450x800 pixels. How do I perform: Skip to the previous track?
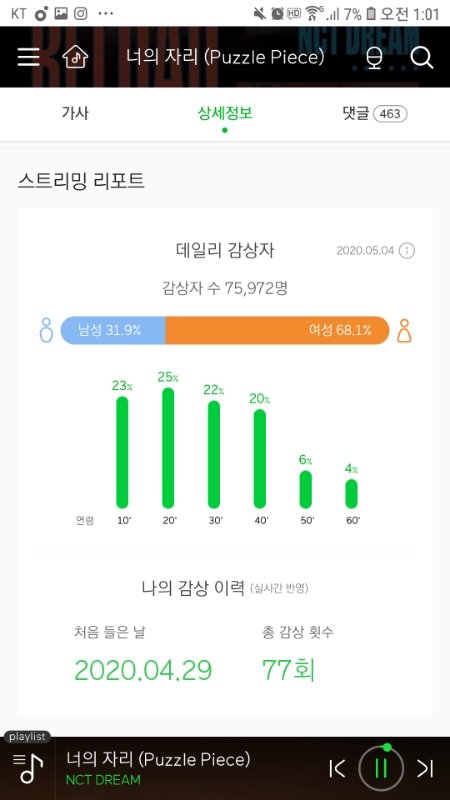(x=337, y=768)
